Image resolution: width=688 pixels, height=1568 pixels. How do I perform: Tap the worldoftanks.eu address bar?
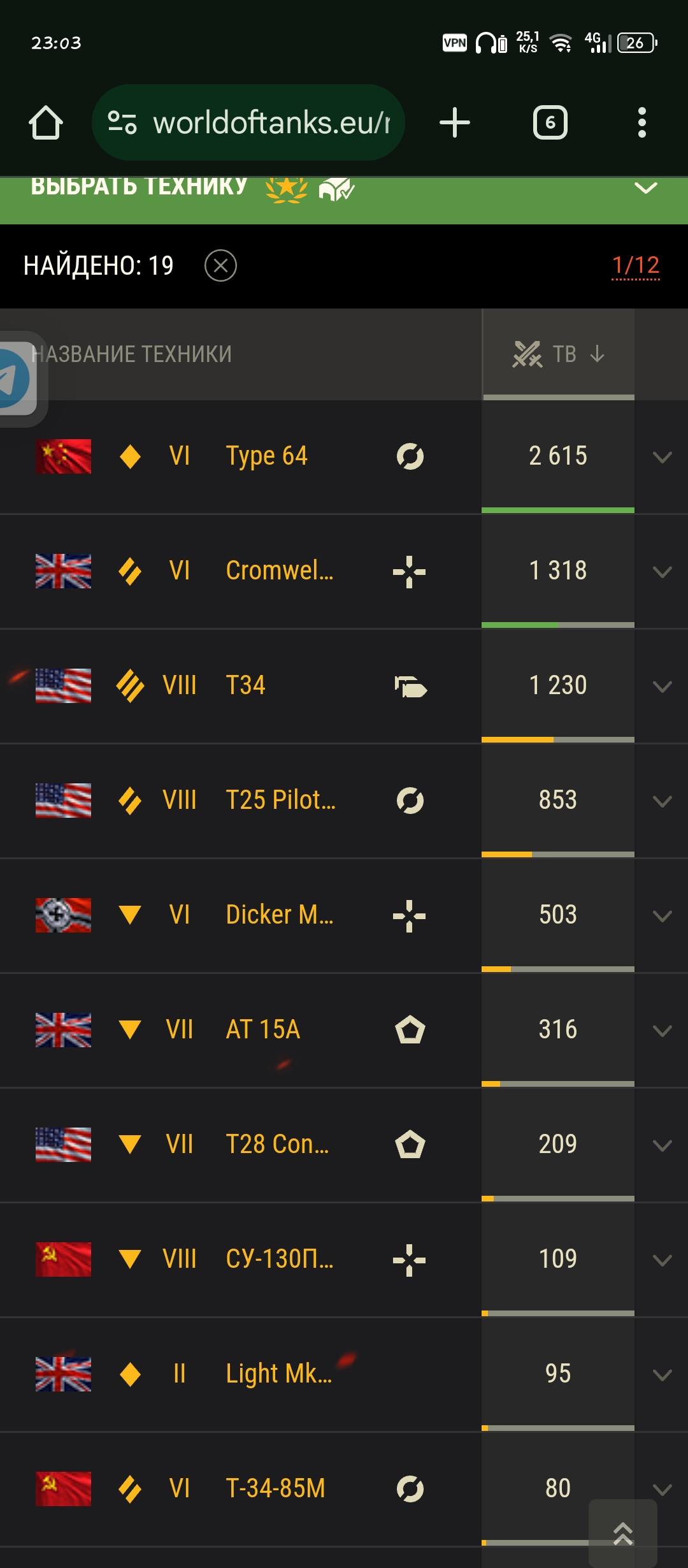pos(248,122)
